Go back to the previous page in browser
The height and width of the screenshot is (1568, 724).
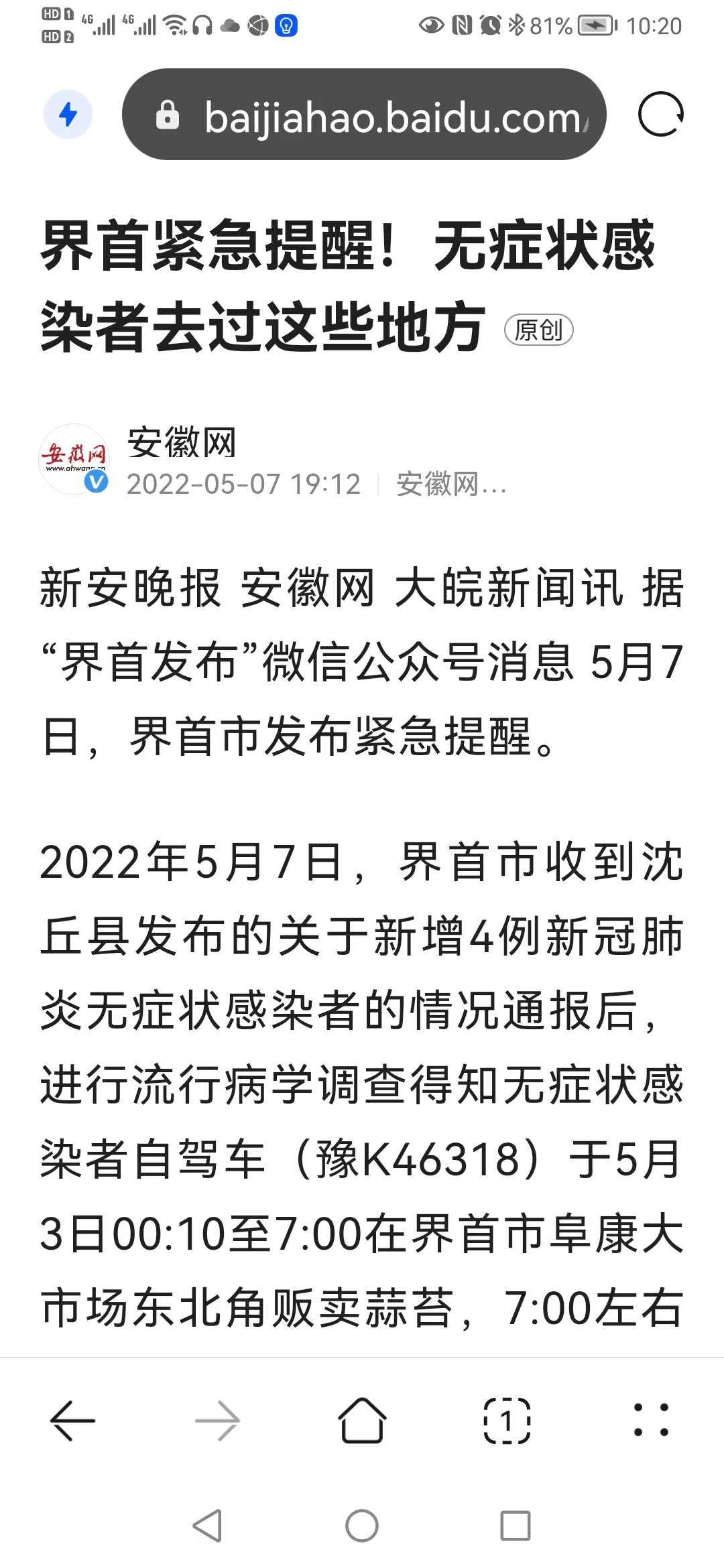[72, 1421]
